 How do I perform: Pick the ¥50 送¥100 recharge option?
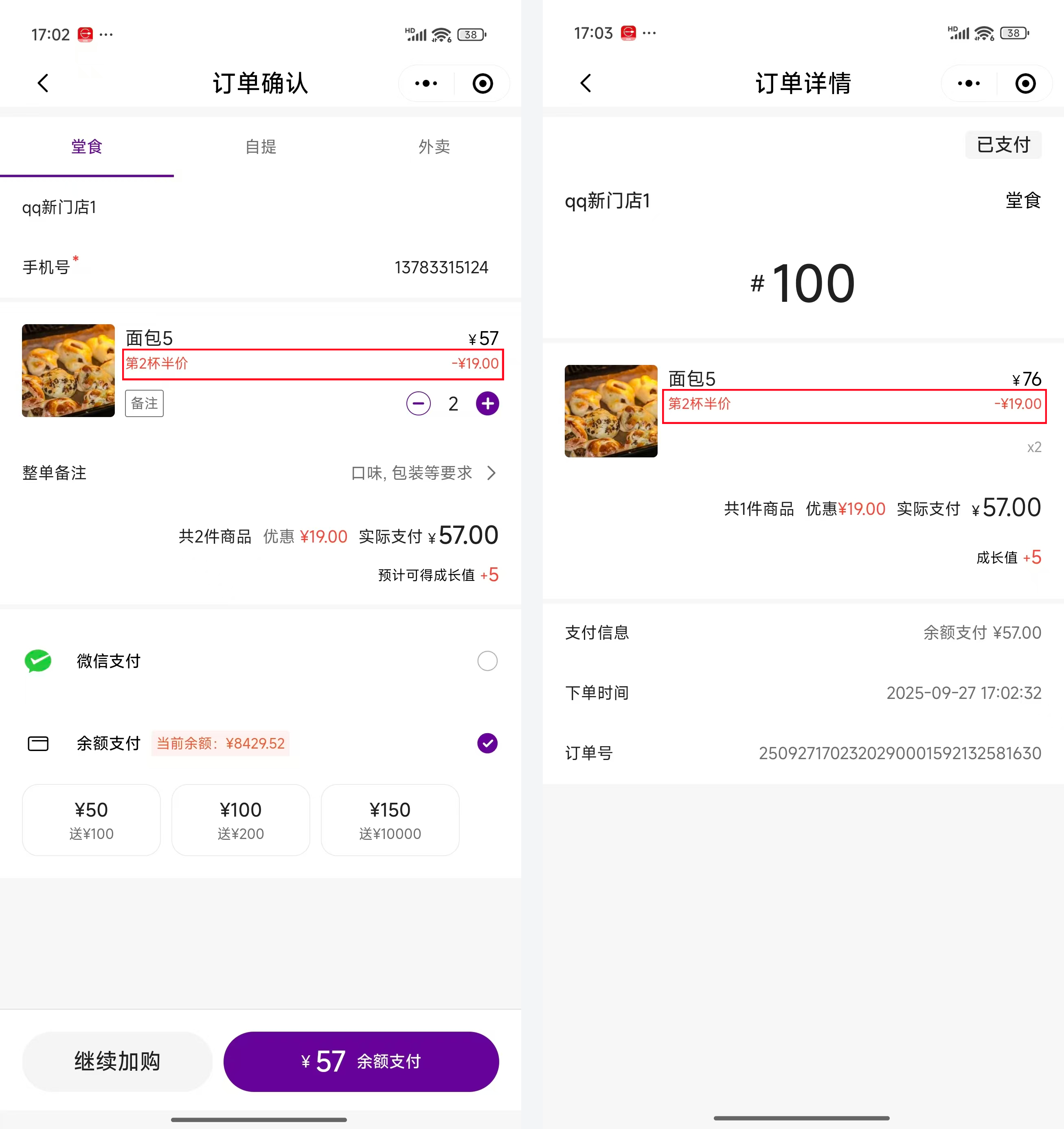pos(91,820)
